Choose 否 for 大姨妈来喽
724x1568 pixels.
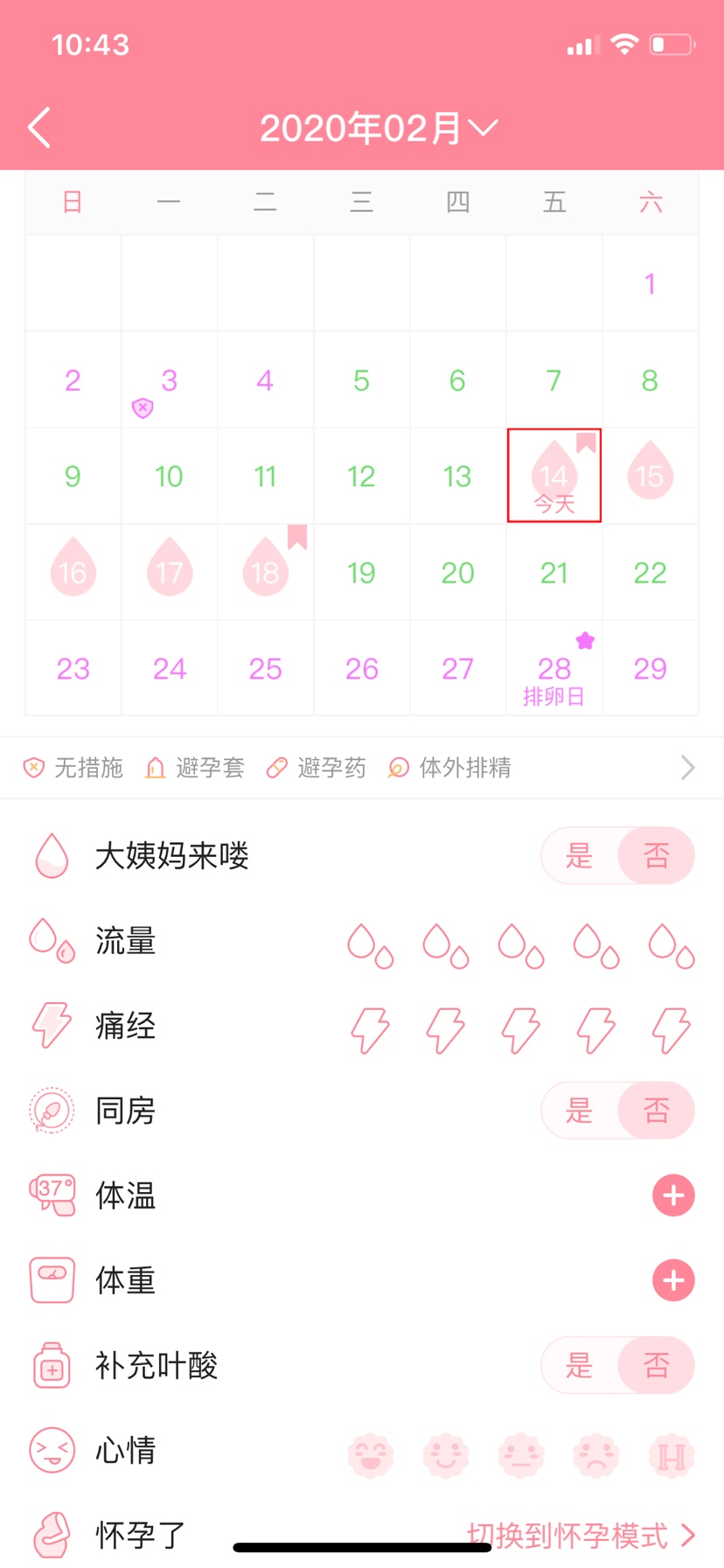657,855
